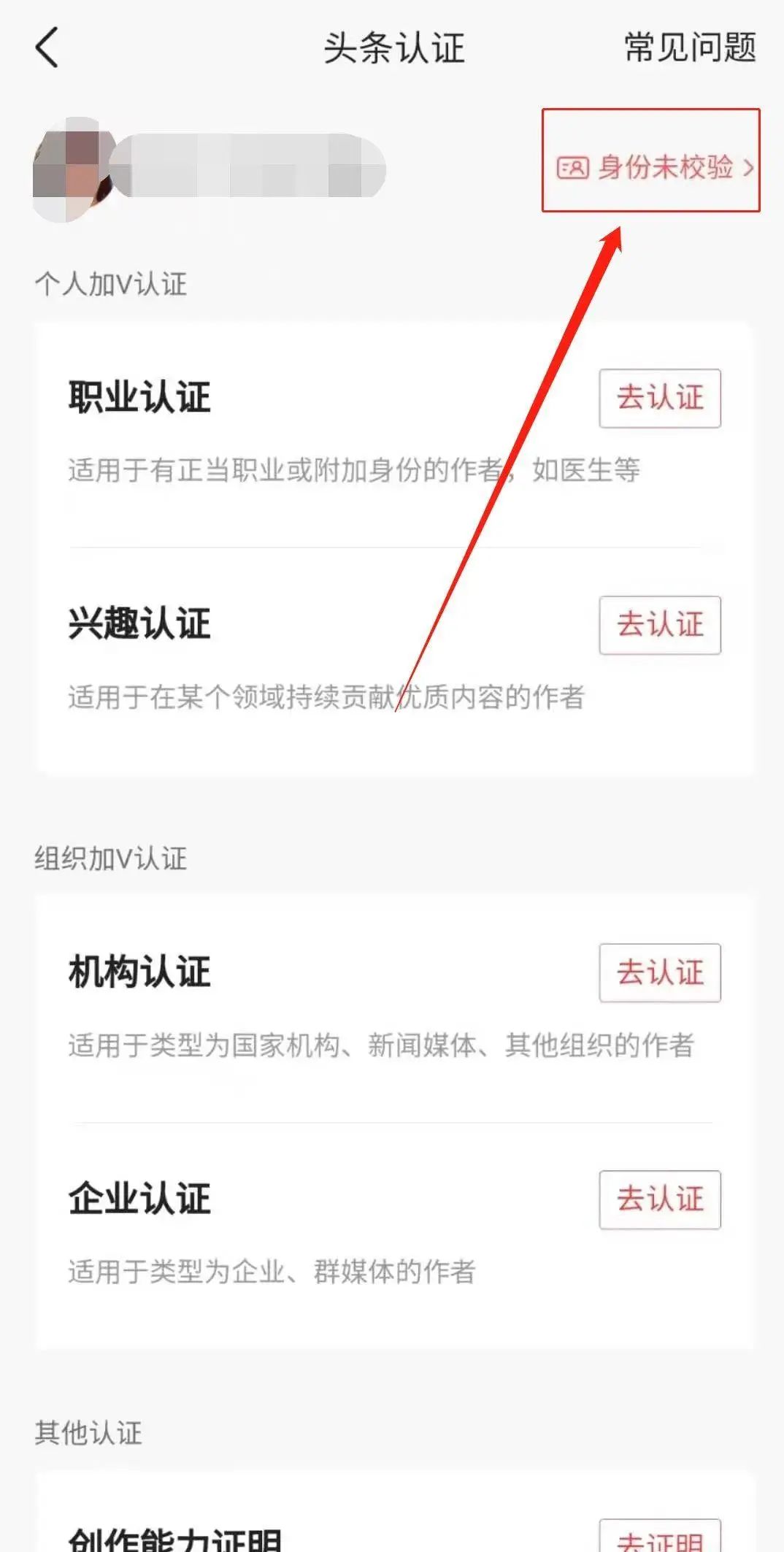This screenshot has height=1552, width=784.
Task: Click 去认证 for 兴趣认证
Action: 659,626
